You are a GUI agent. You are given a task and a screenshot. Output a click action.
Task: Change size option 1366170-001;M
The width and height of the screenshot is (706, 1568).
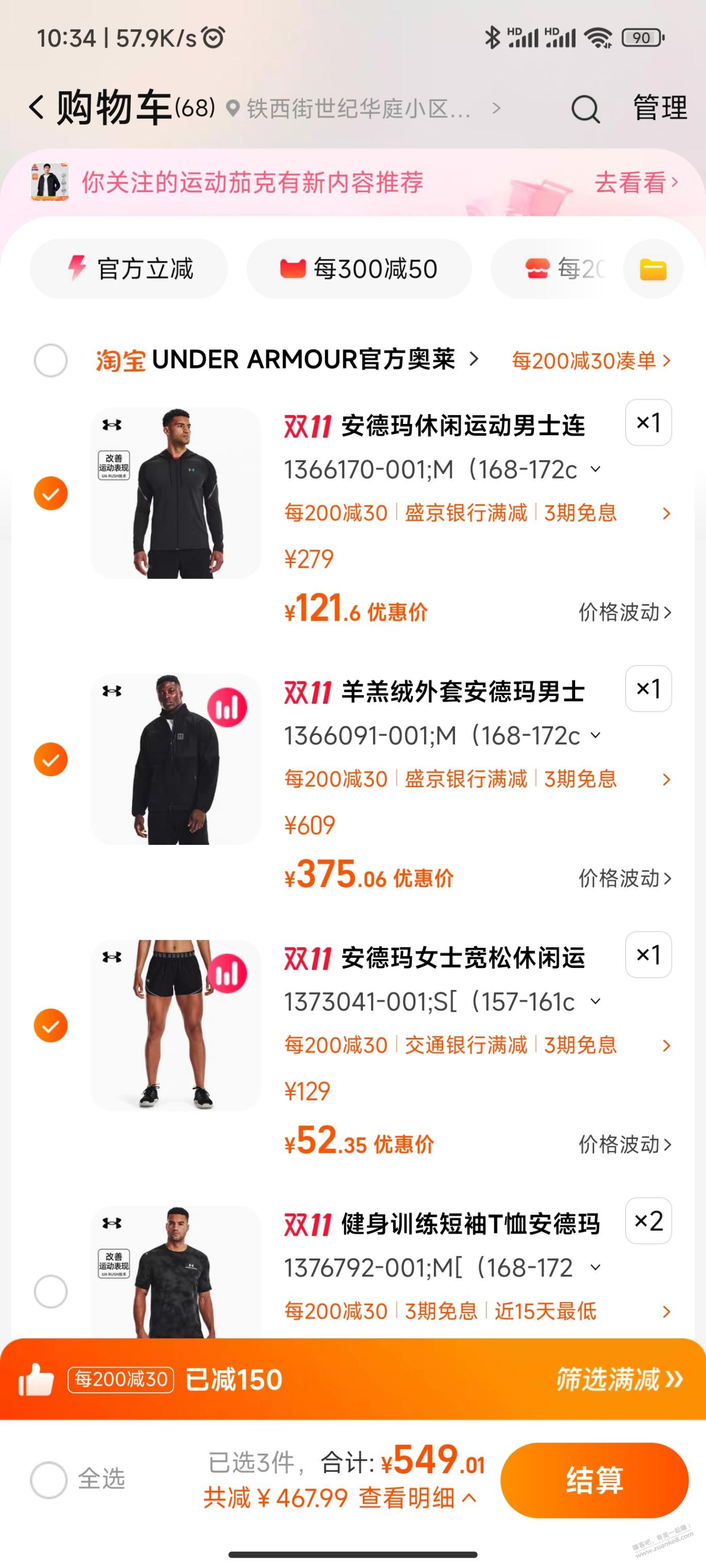(442, 469)
